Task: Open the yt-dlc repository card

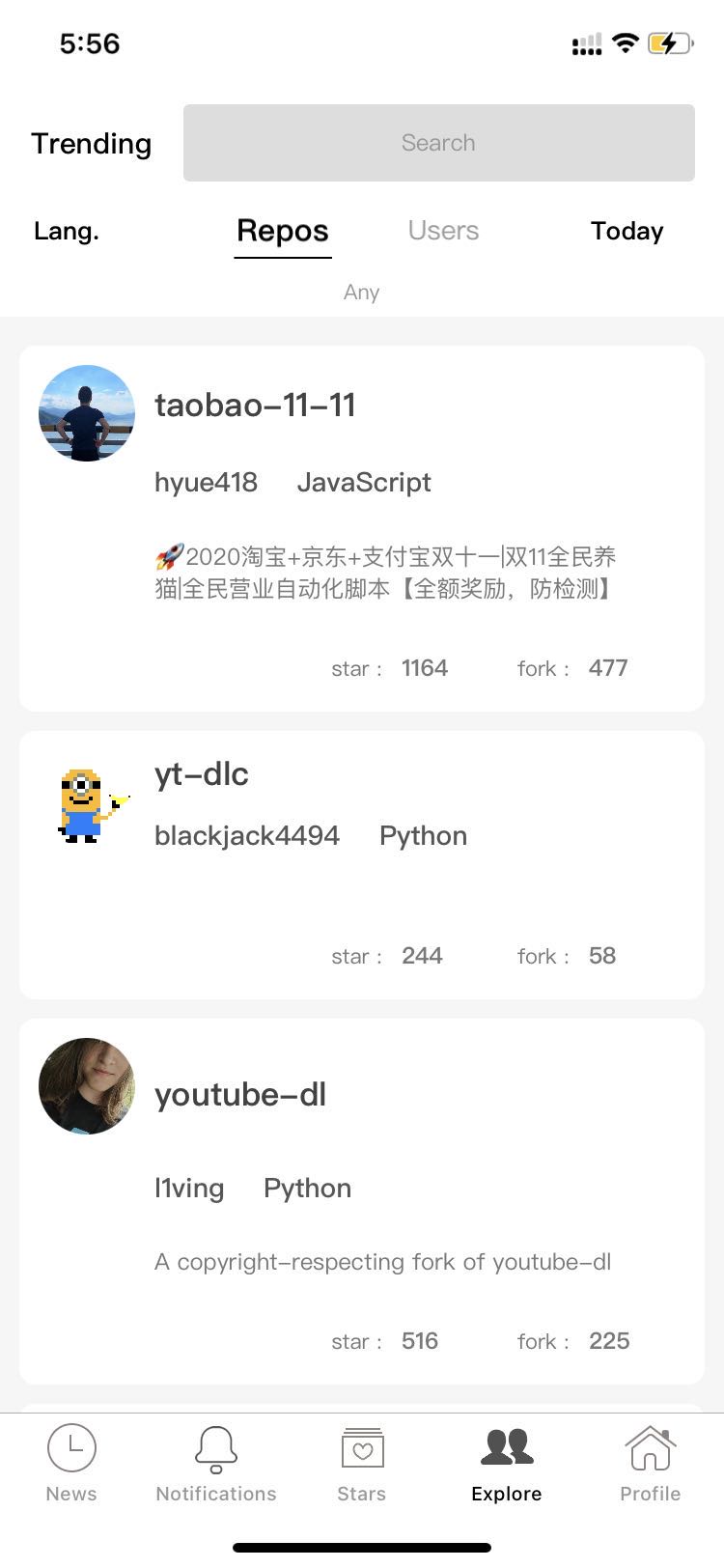Action: pos(361,864)
